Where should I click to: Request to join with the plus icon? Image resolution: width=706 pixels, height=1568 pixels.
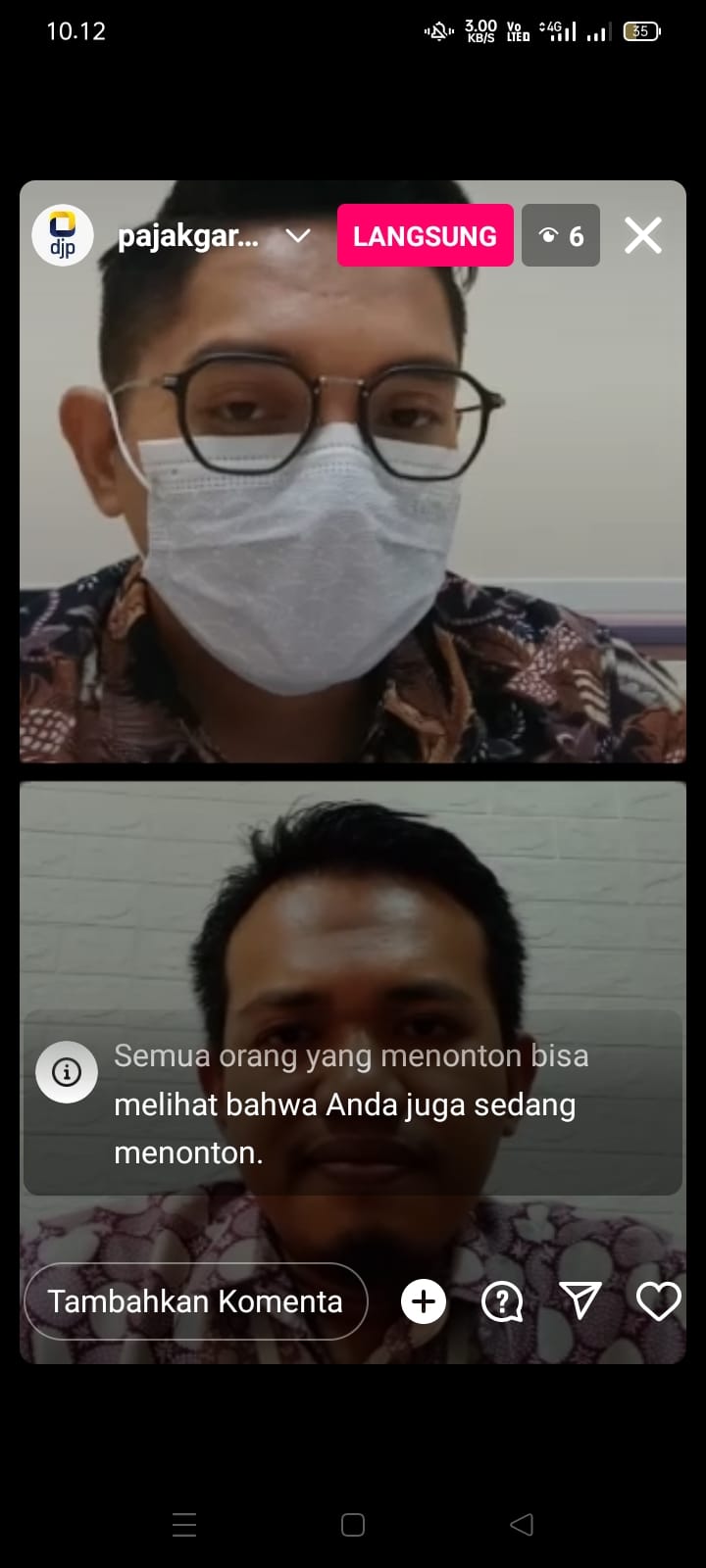pos(424,1301)
